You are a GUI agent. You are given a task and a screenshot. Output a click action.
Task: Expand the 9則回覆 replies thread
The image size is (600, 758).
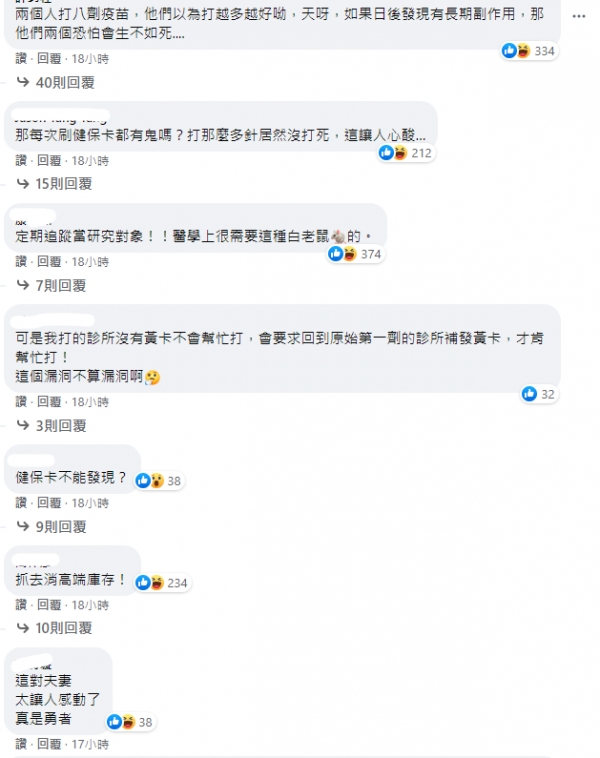pos(59,526)
